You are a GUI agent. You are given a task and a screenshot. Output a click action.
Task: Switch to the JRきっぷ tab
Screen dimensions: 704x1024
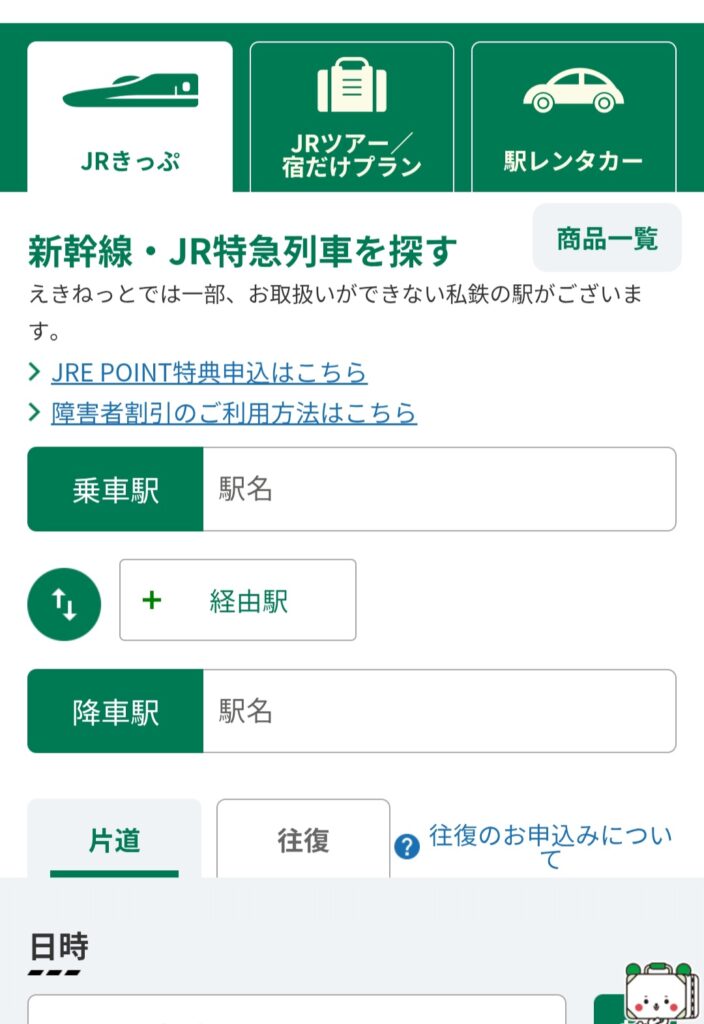pos(130,116)
